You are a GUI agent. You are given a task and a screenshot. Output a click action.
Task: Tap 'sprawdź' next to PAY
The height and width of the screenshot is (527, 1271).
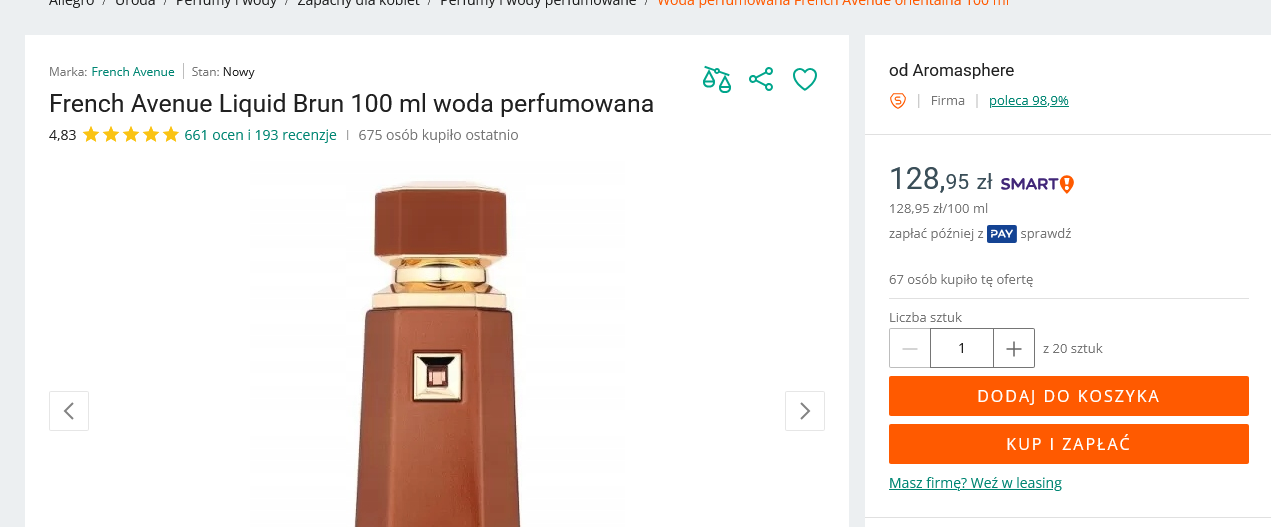pos(1046,234)
